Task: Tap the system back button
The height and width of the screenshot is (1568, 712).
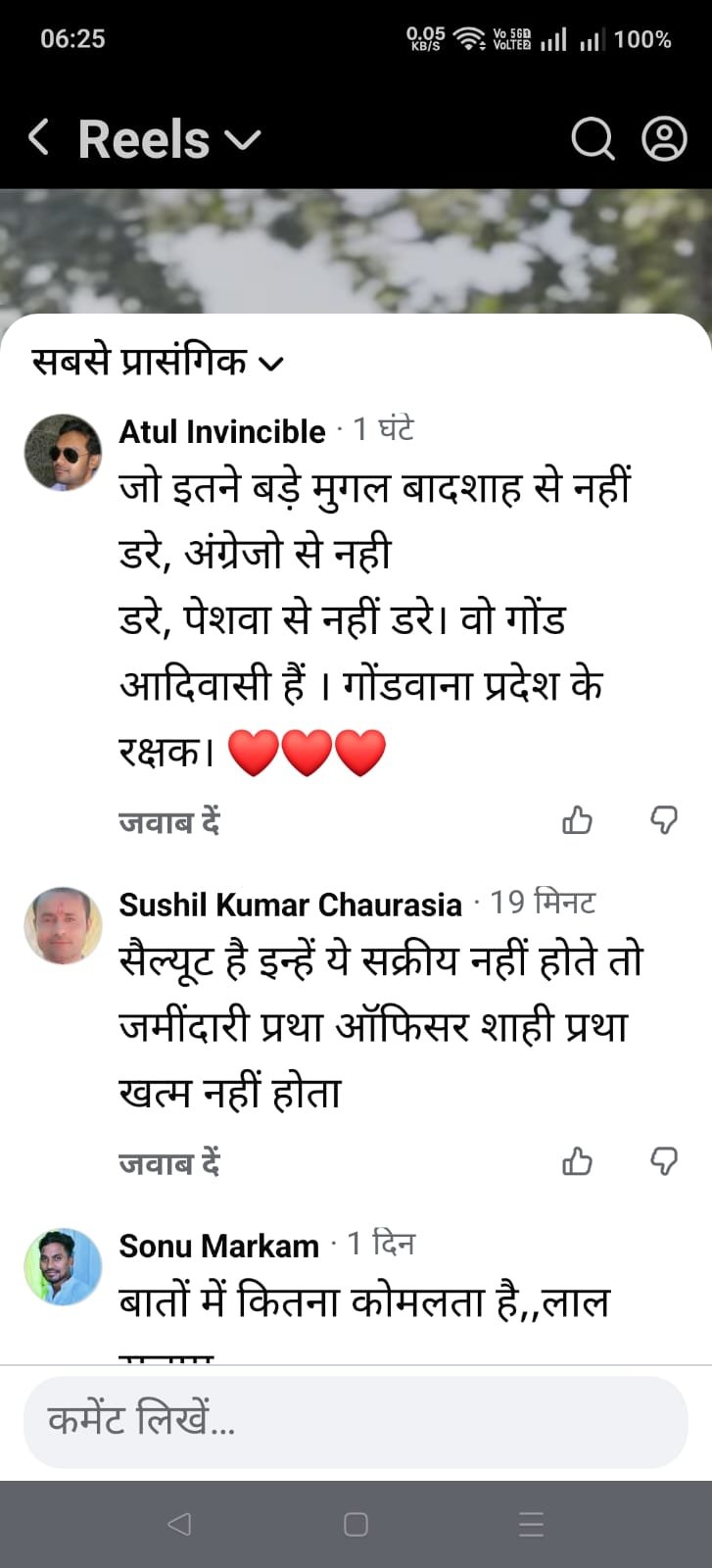Action: point(178,1524)
